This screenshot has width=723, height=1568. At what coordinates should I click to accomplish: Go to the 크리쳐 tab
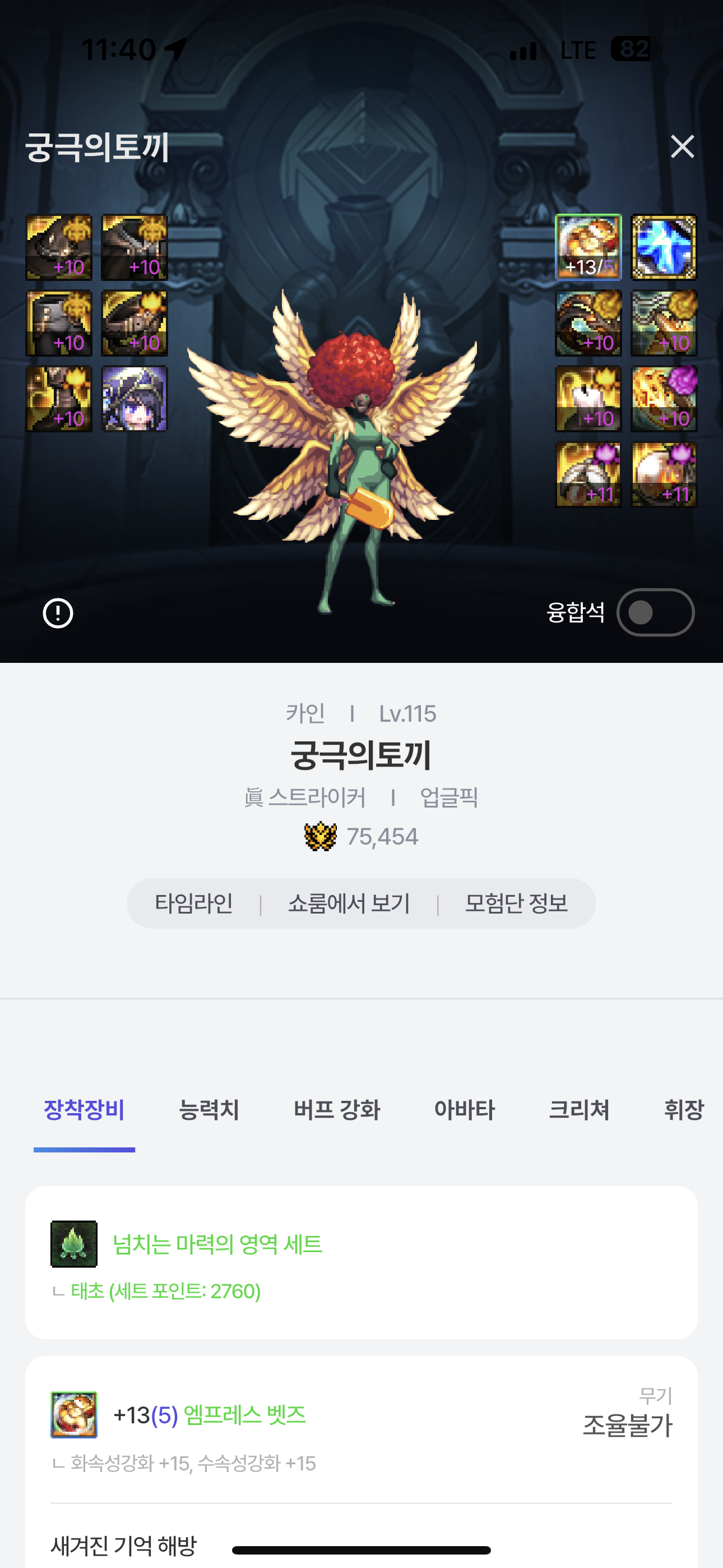click(x=579, y=1109)
